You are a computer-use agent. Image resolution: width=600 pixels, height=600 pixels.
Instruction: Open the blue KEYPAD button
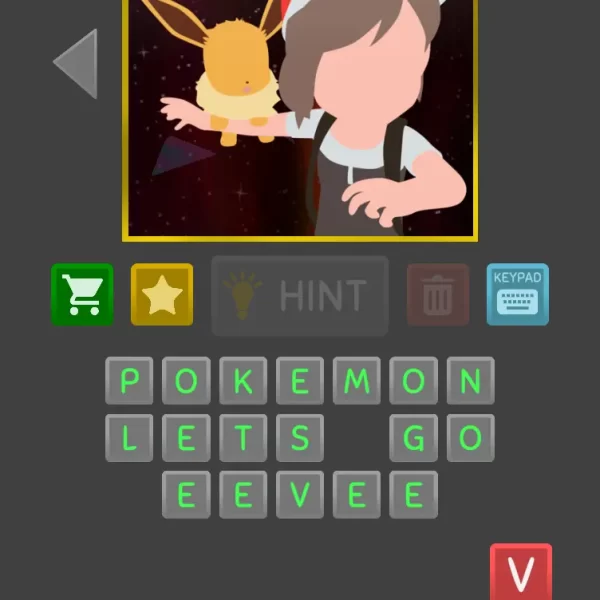[517, 295]
